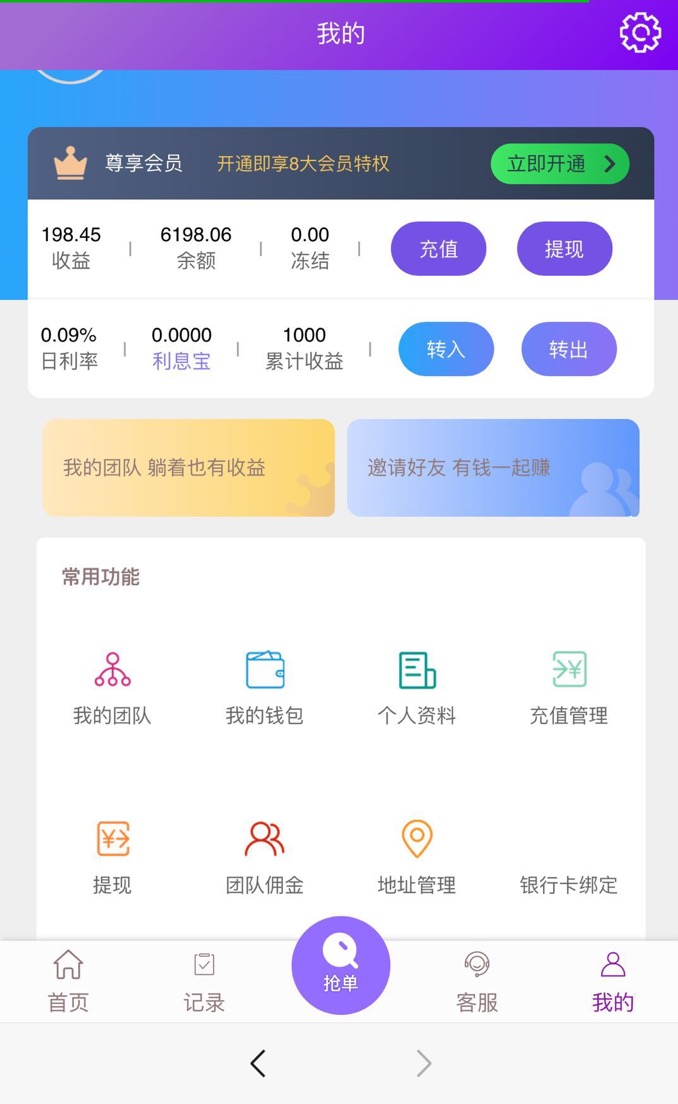This screenshot has height=1104, width=678.
Task: Open the 邀请好友 有钱一起赚 banner
Action: click(493, 467)
